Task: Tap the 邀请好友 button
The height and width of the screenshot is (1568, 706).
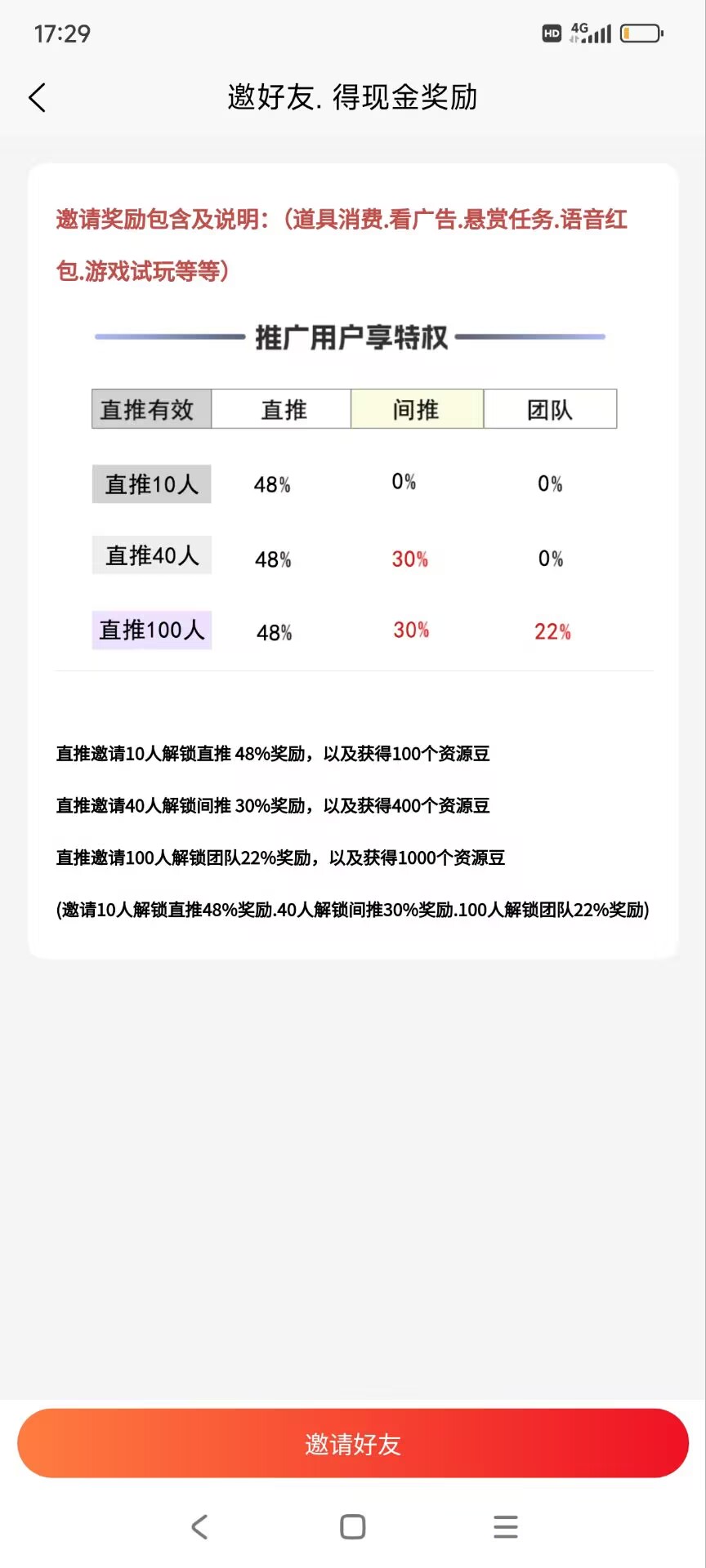Action: [x=353, y=1443]
